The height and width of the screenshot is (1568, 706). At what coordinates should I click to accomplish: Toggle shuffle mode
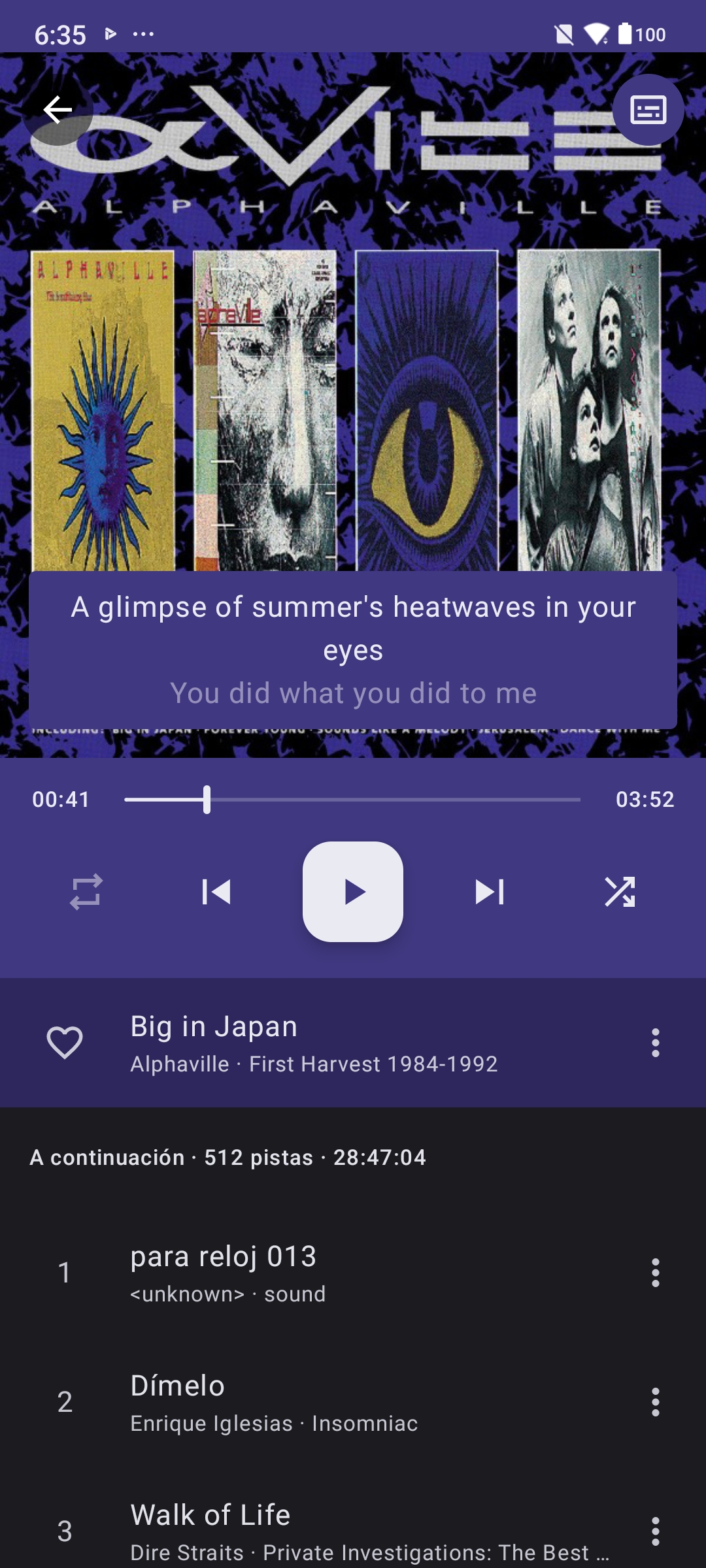[x=620, y=892]
